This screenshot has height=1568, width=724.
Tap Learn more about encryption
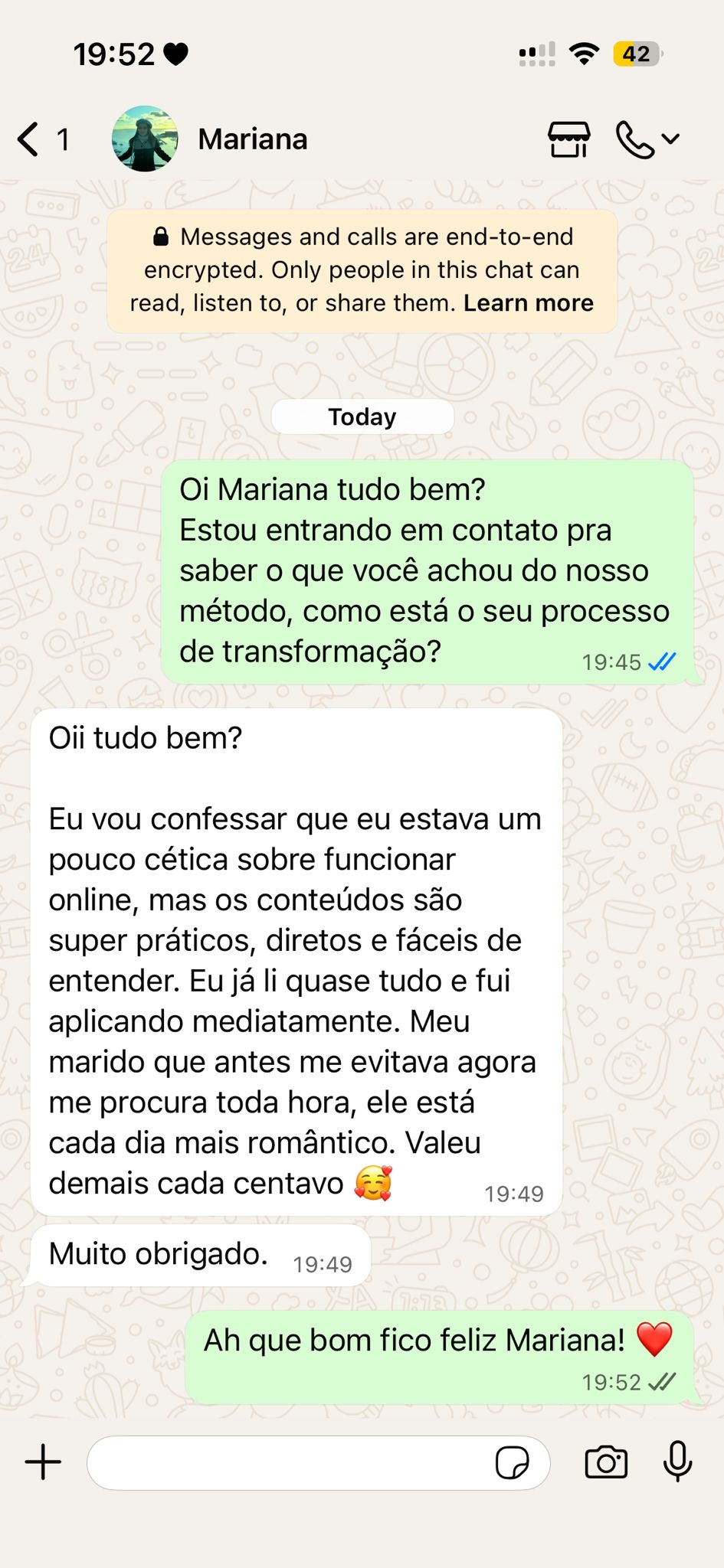pos(528,303)
